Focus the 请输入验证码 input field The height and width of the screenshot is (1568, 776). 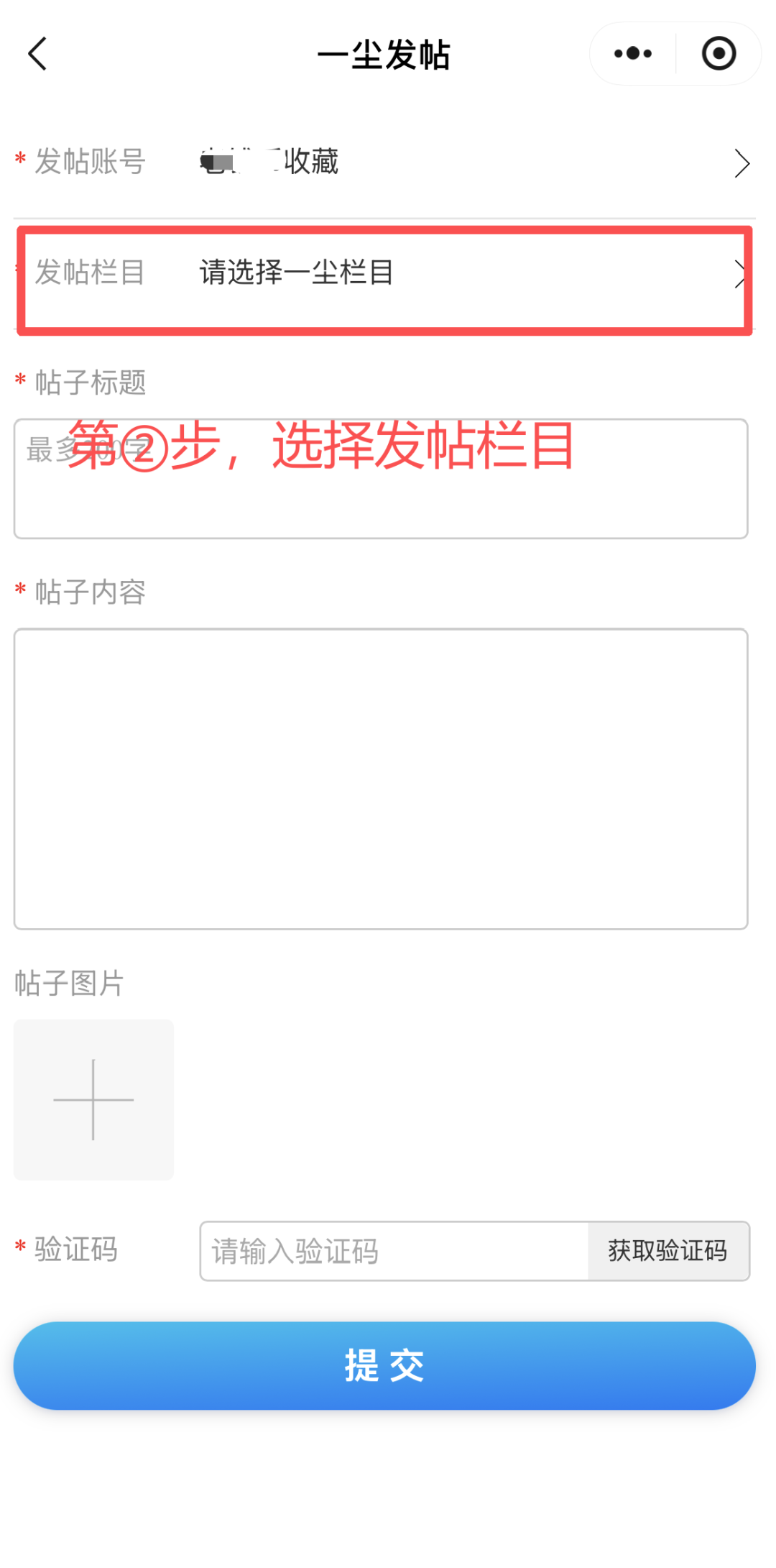click(394, 1251)
